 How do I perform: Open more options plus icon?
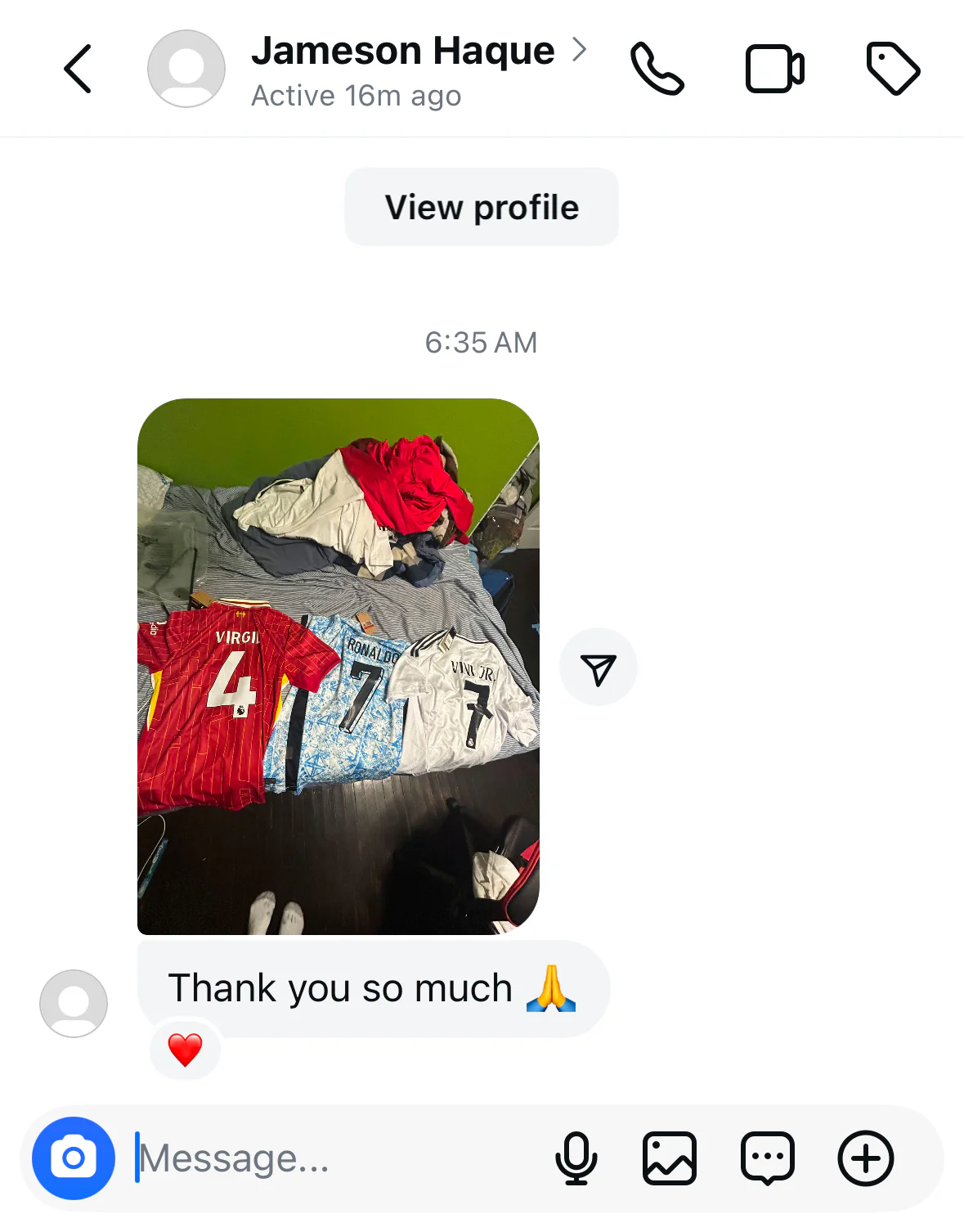click(x=866, y=1158)
